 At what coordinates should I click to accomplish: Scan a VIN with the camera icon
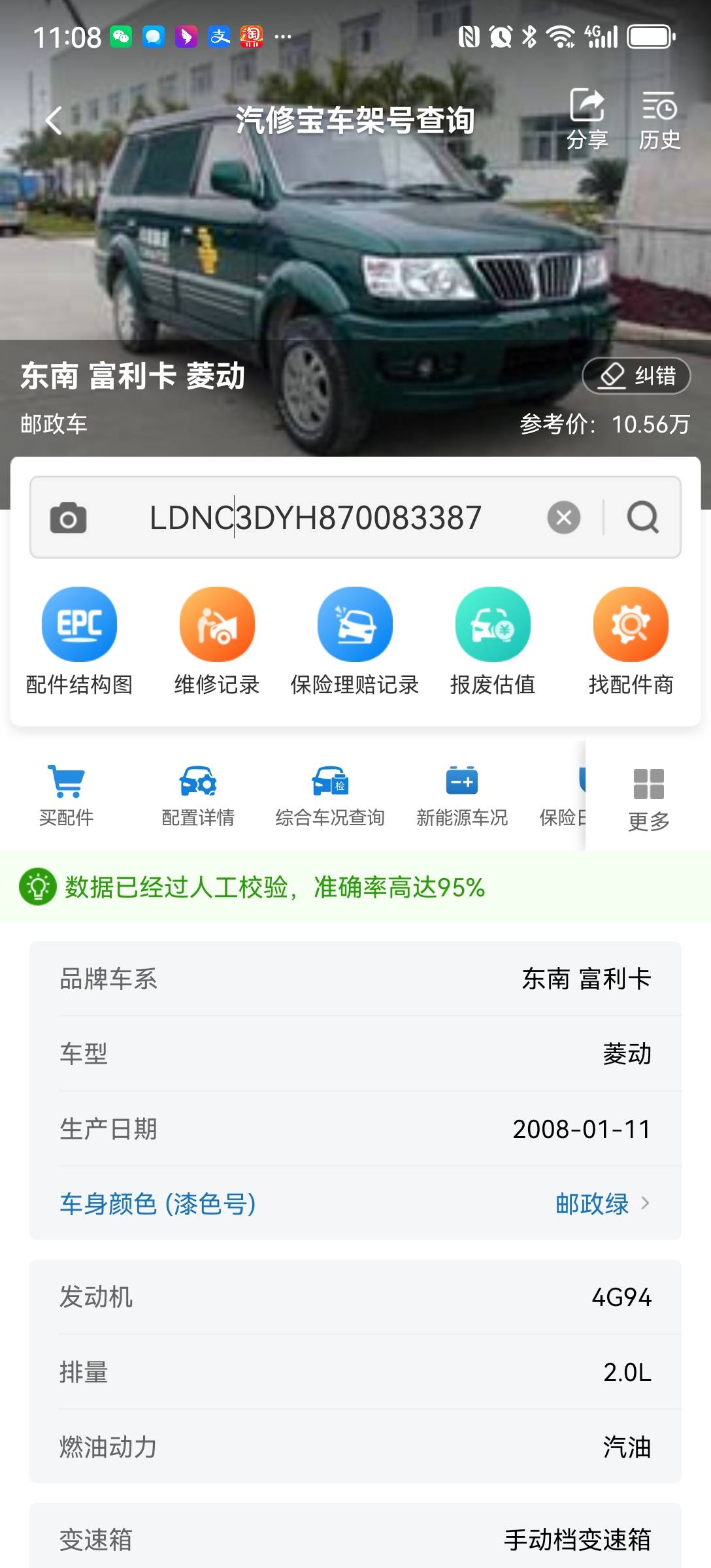pos(68,518)
